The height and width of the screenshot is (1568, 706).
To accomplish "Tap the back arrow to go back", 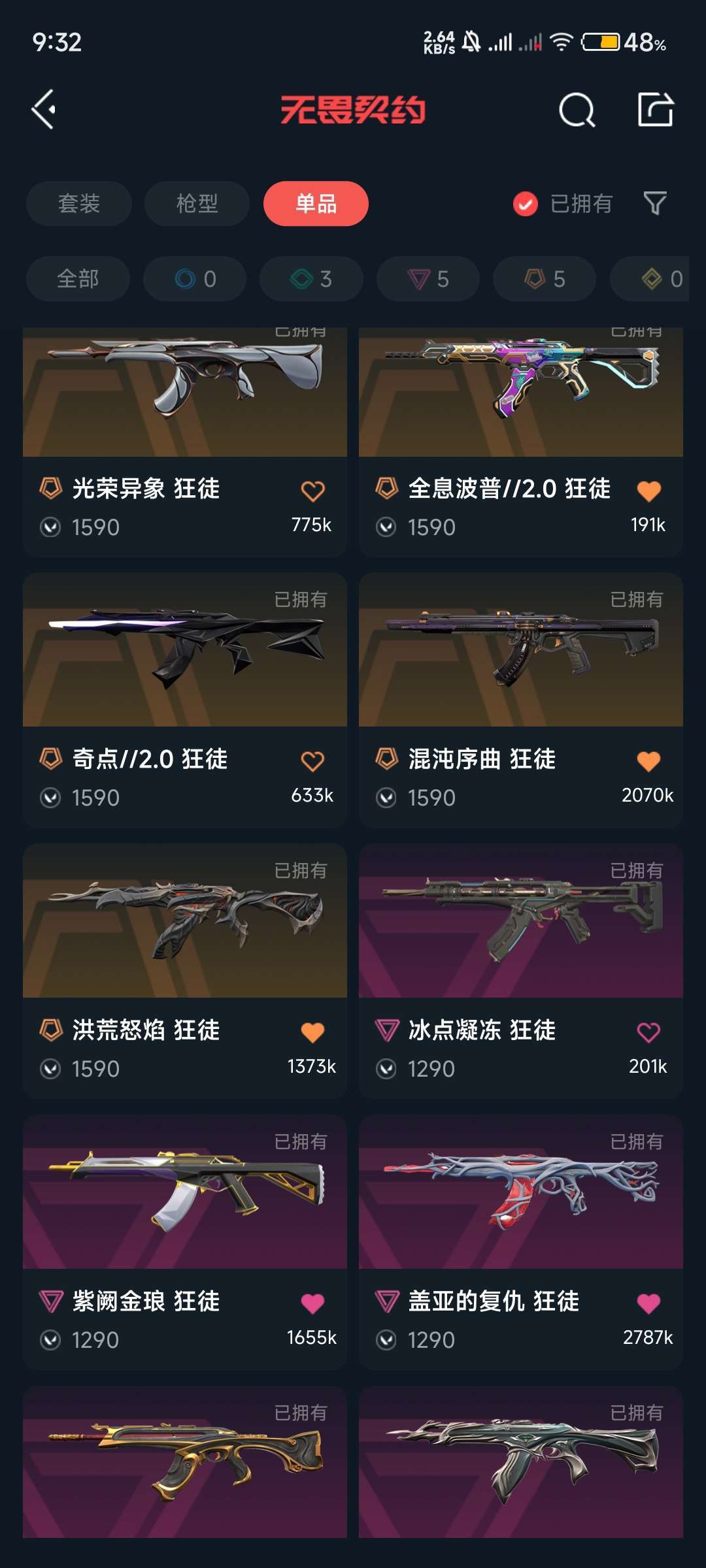I will [43, 110].
